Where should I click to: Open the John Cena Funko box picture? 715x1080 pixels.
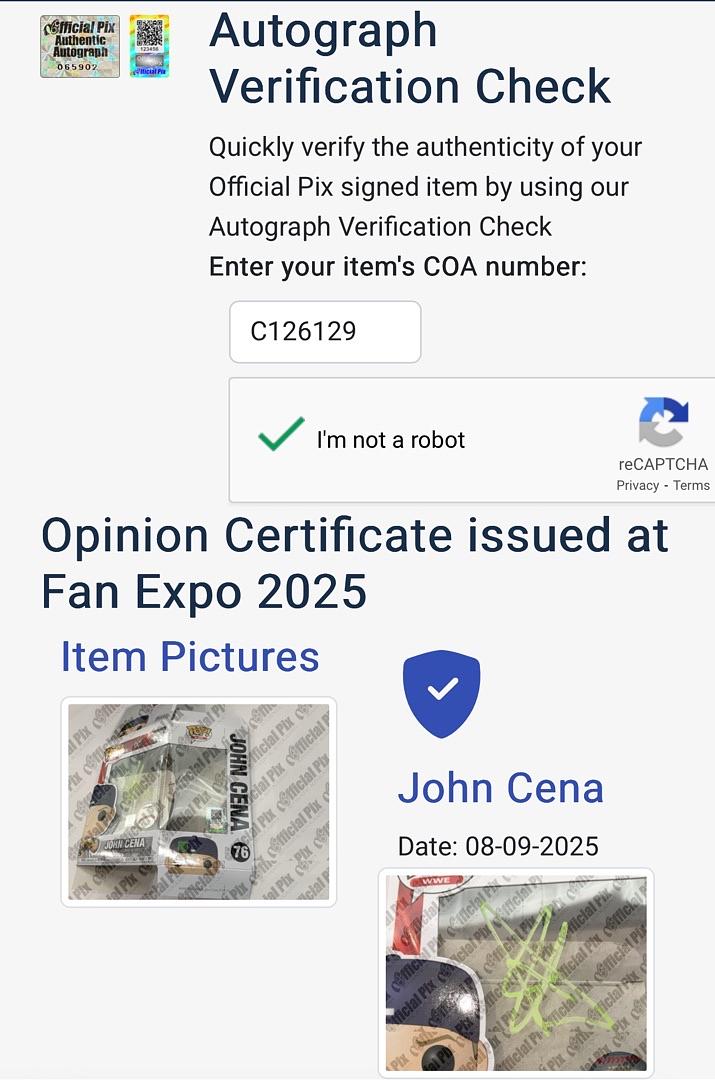click(198, 802)
